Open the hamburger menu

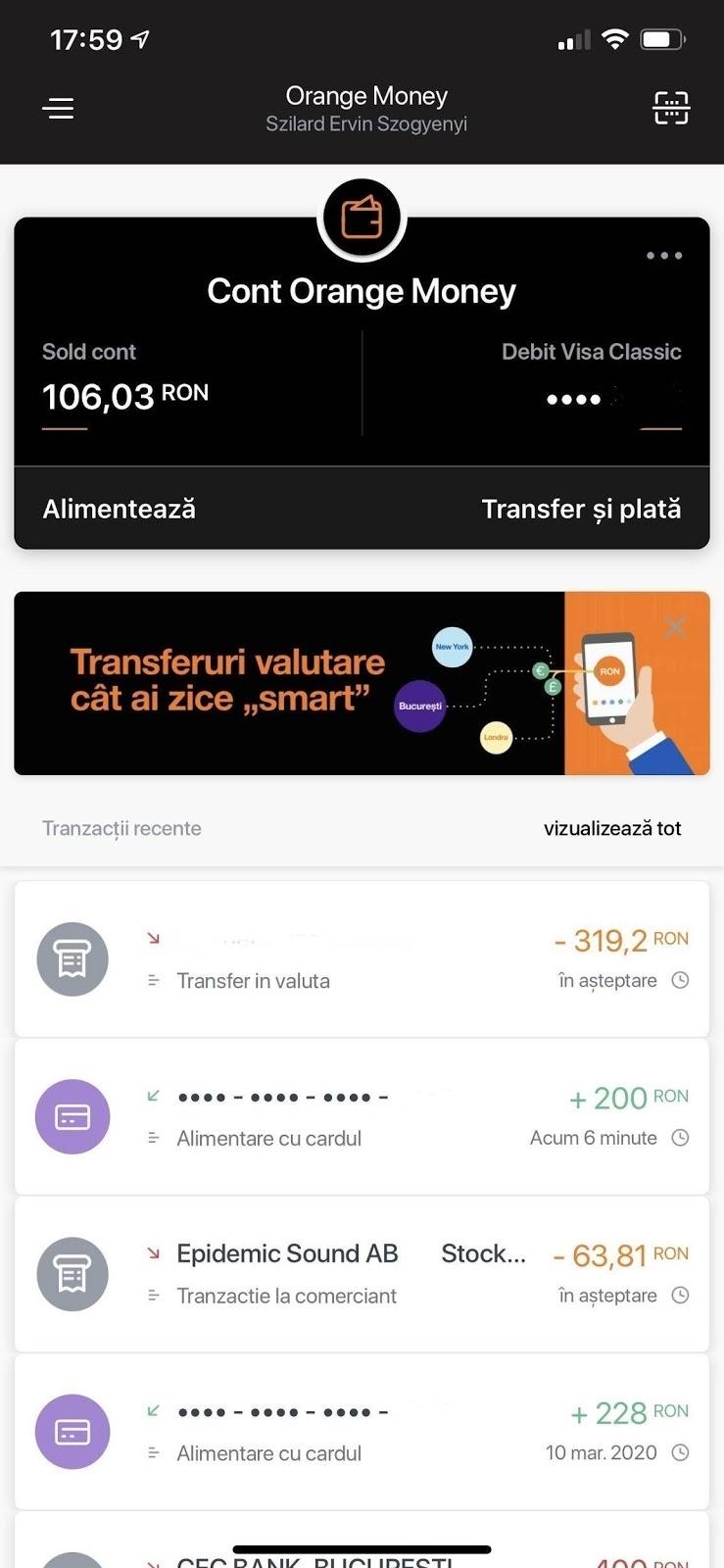click(x=59, y=108)
